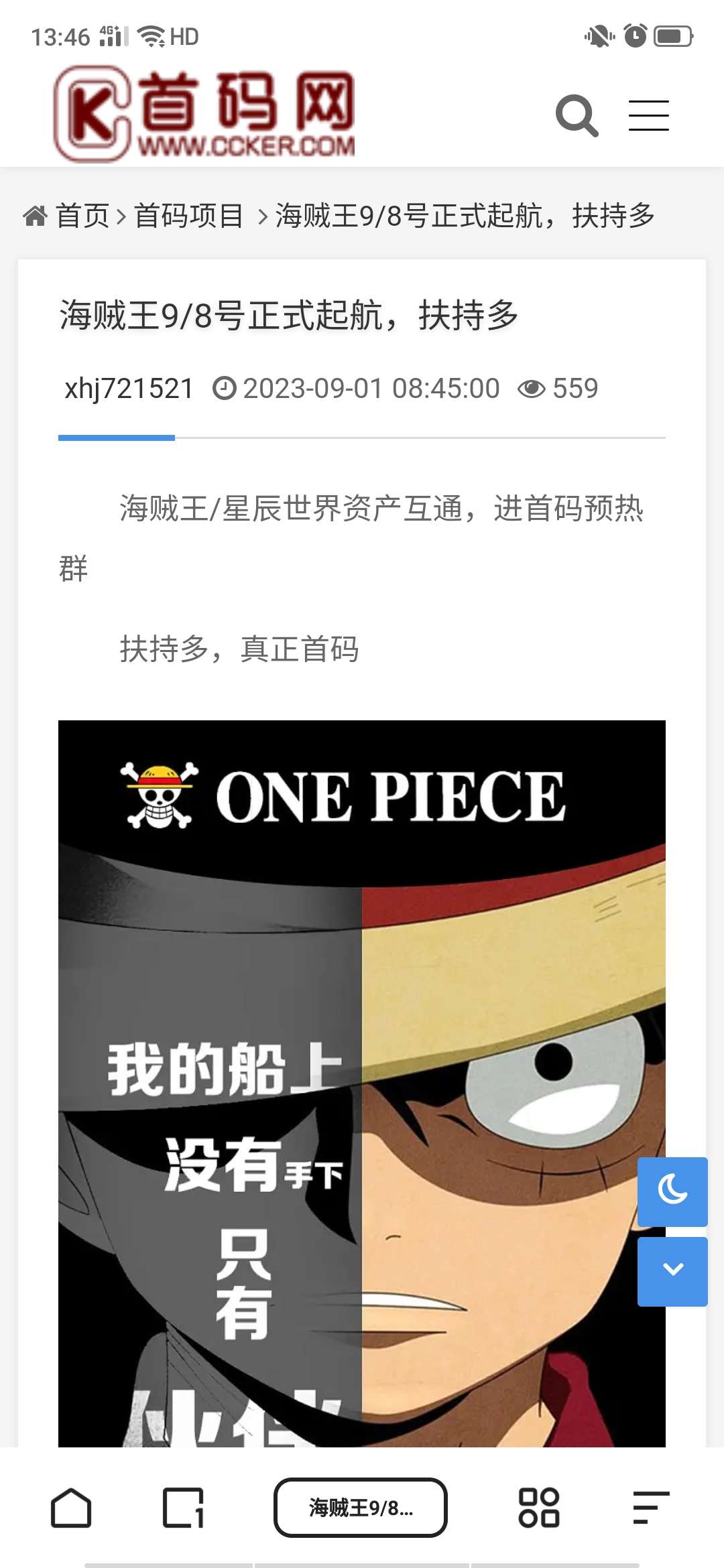724x1568 pixels.
Task: Tap the 海贼王9/8... address pill
Action: pyautogui.click(x=361, y=1508)
